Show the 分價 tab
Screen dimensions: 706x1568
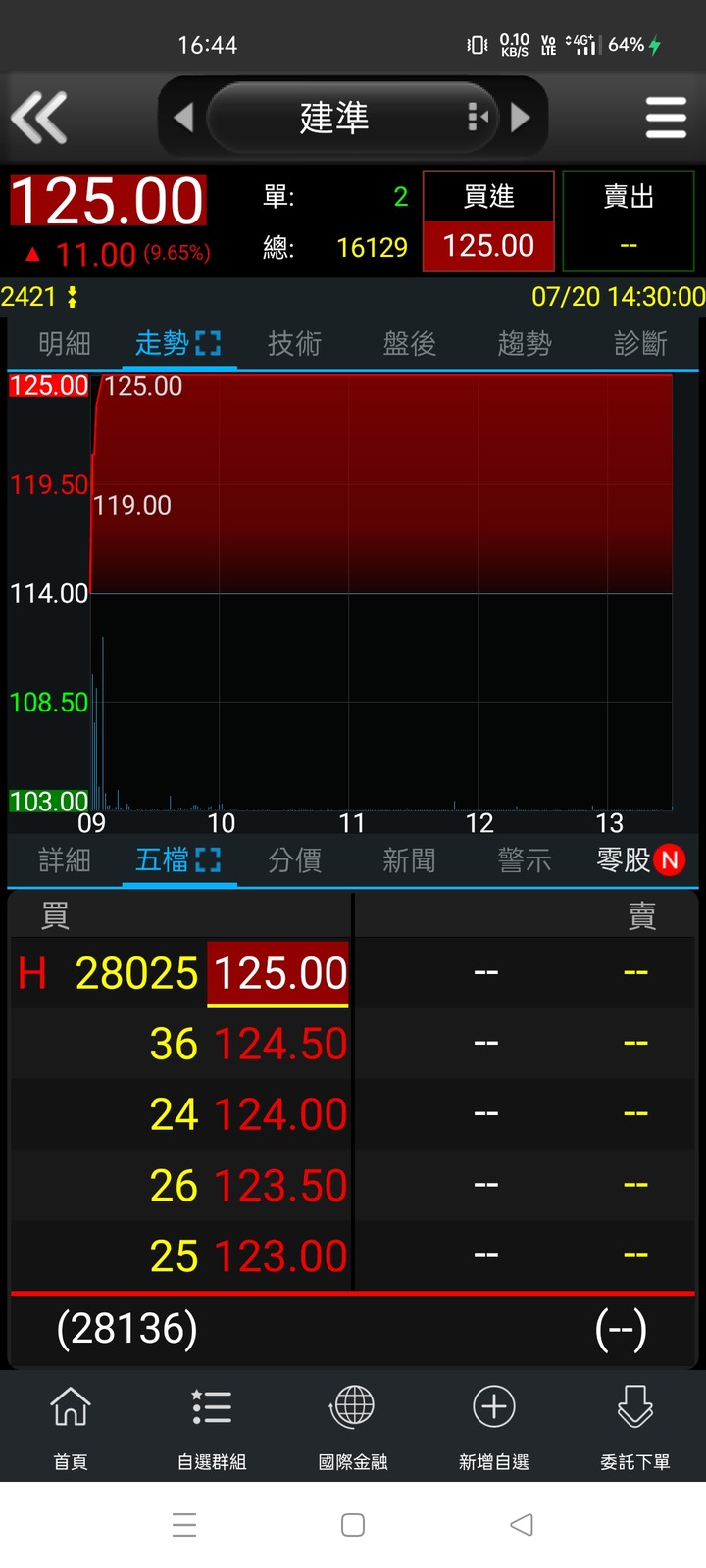(294, 860)
